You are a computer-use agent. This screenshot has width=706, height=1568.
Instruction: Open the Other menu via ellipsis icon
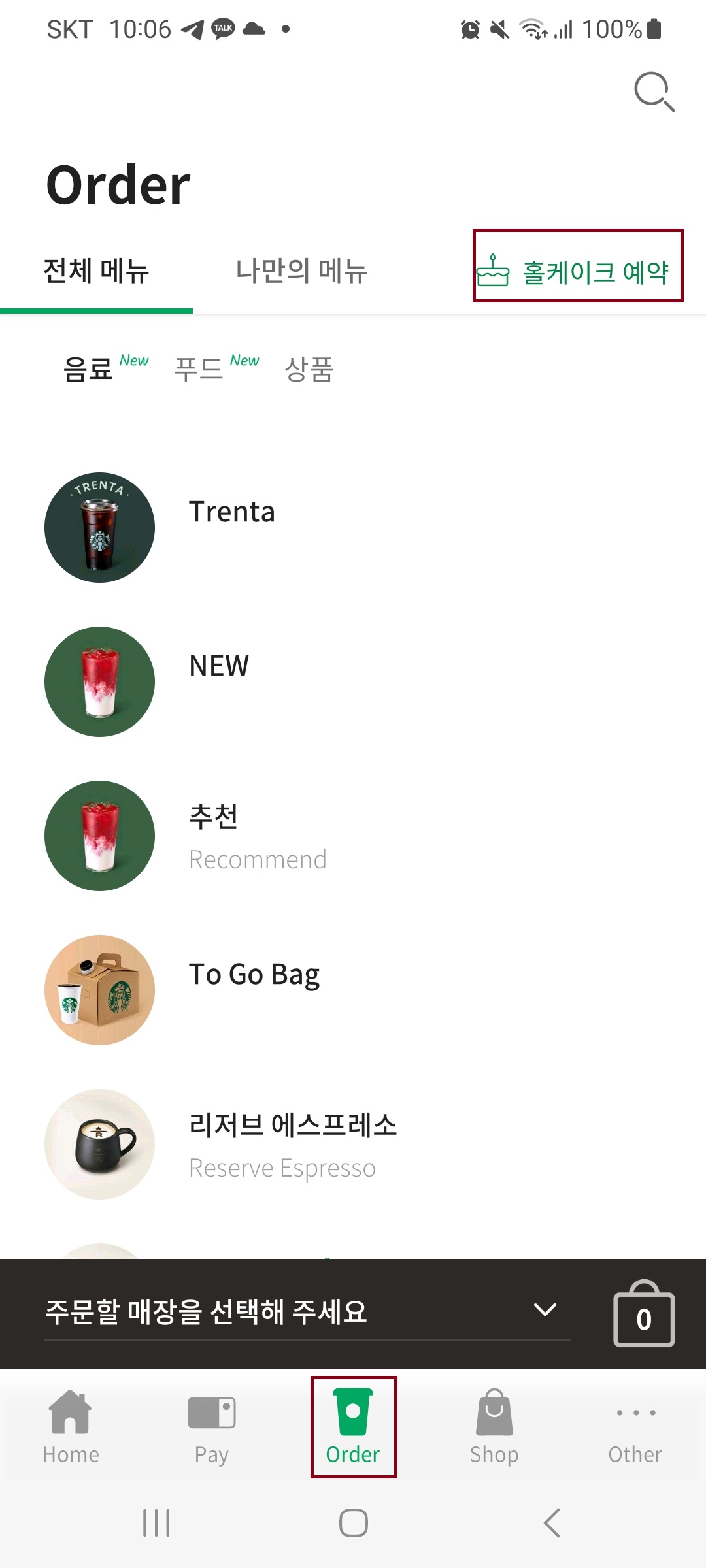click(x=635, y=1411)
